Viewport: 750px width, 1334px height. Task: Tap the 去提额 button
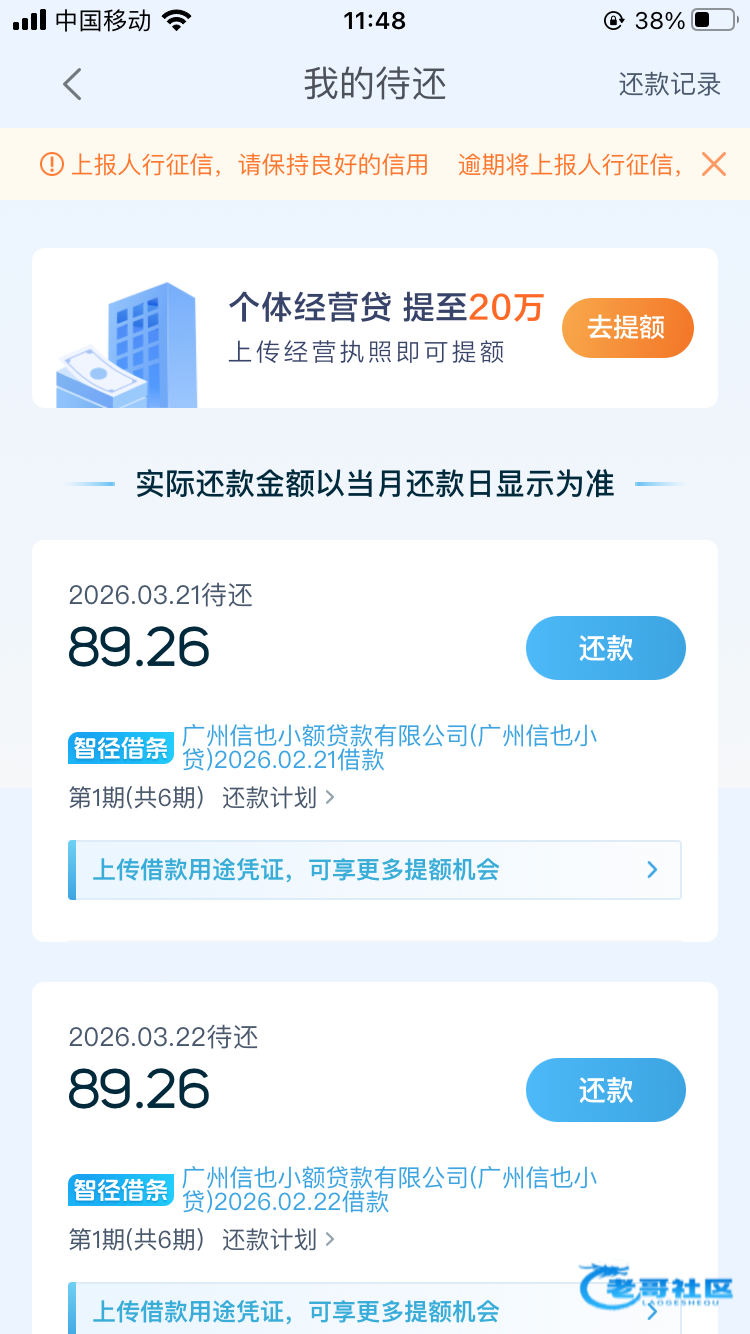(x=627, y=327)
